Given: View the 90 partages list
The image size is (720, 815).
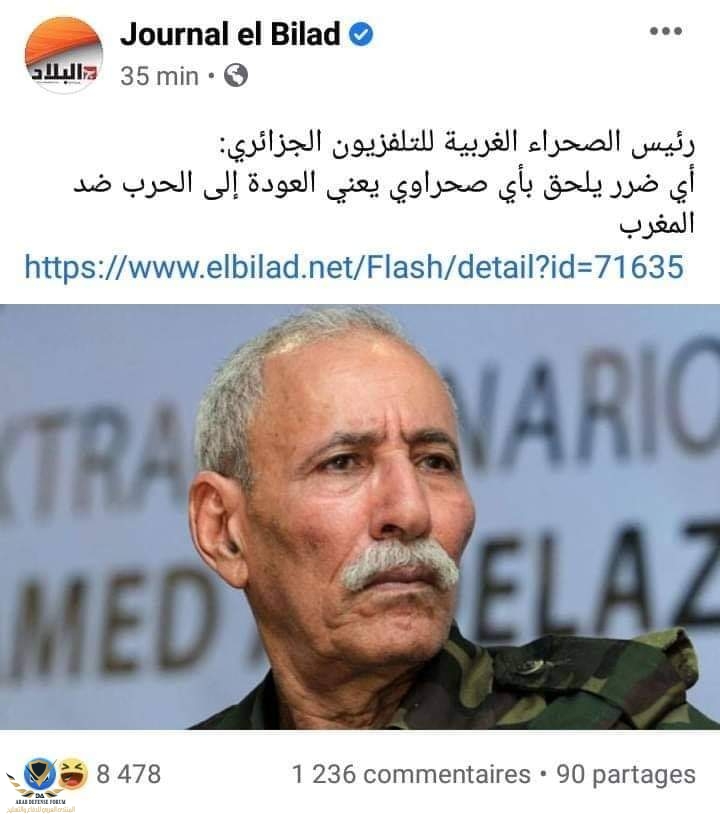Looking at the screenshot, I should click(x=626, y=773).
